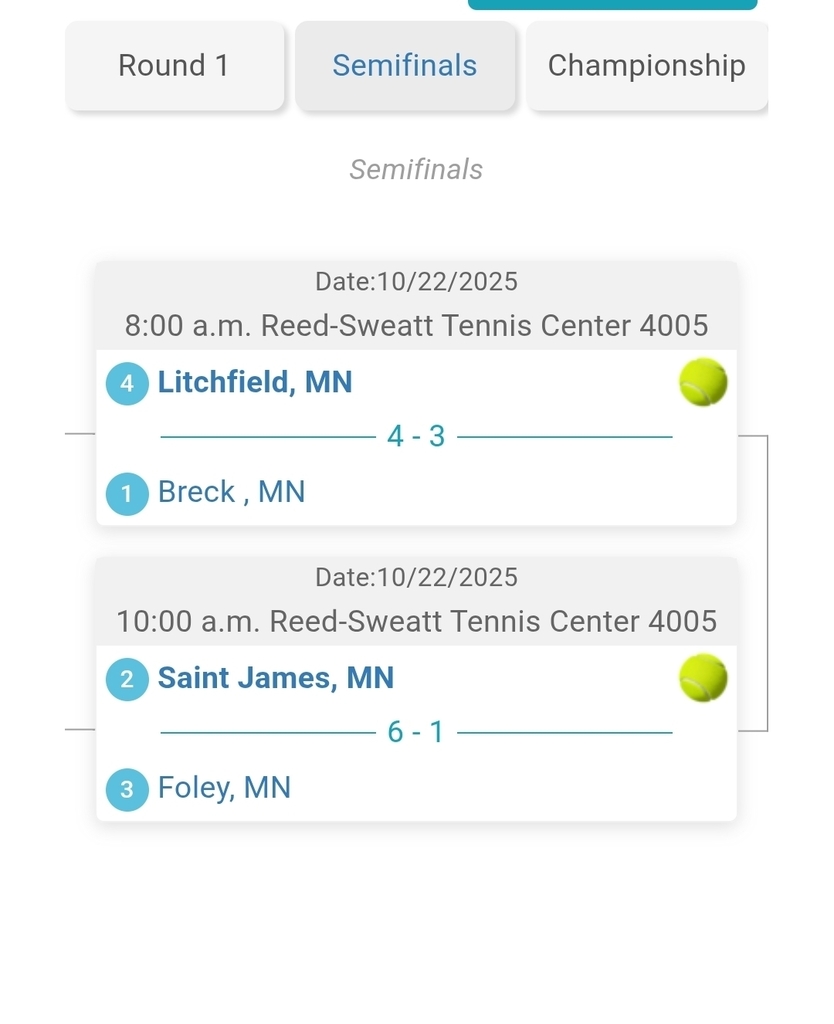
Task: Click the teal bar at the top of screen
Action: click(613, 4)
